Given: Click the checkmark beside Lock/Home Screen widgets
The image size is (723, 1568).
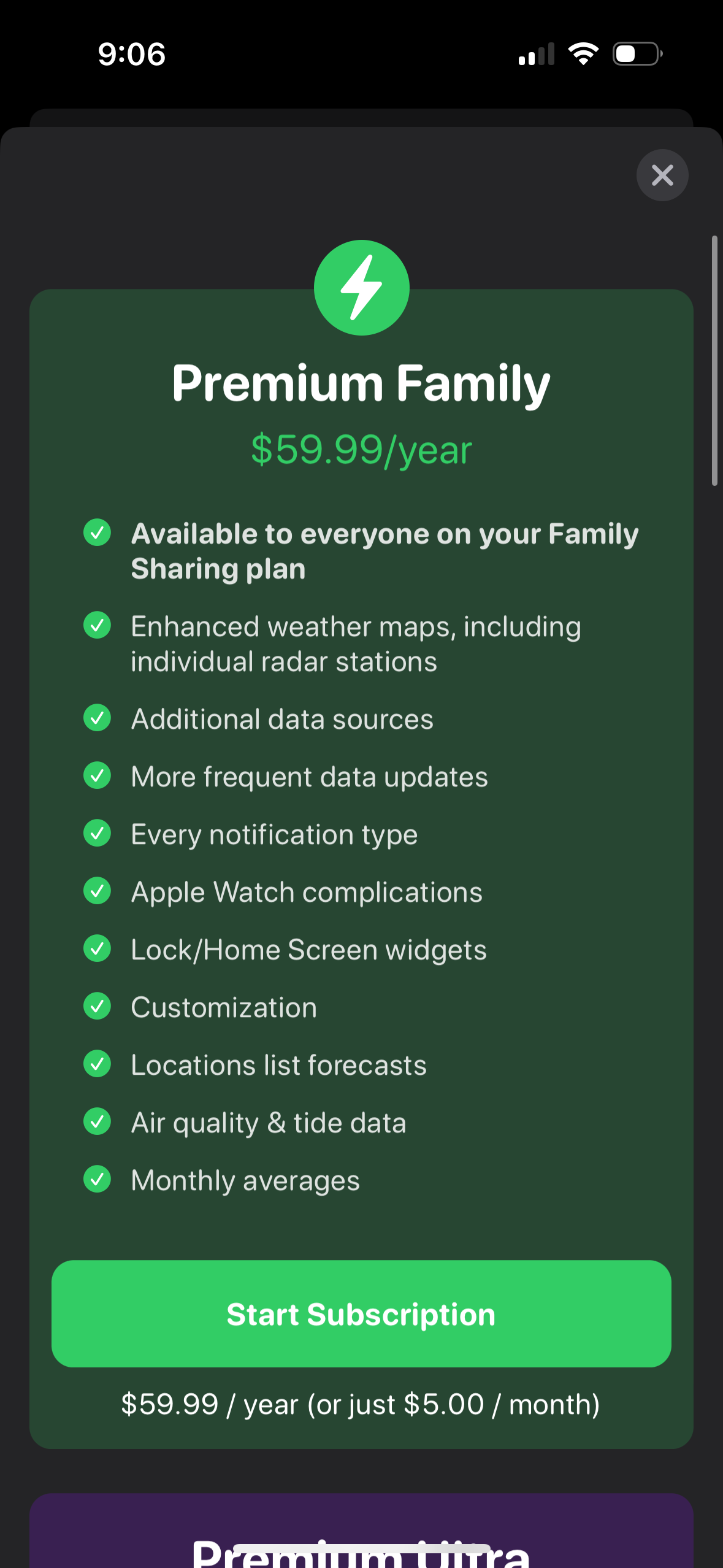Looking at the screenshot, I should pyautogui.click(x=97, y=949).
